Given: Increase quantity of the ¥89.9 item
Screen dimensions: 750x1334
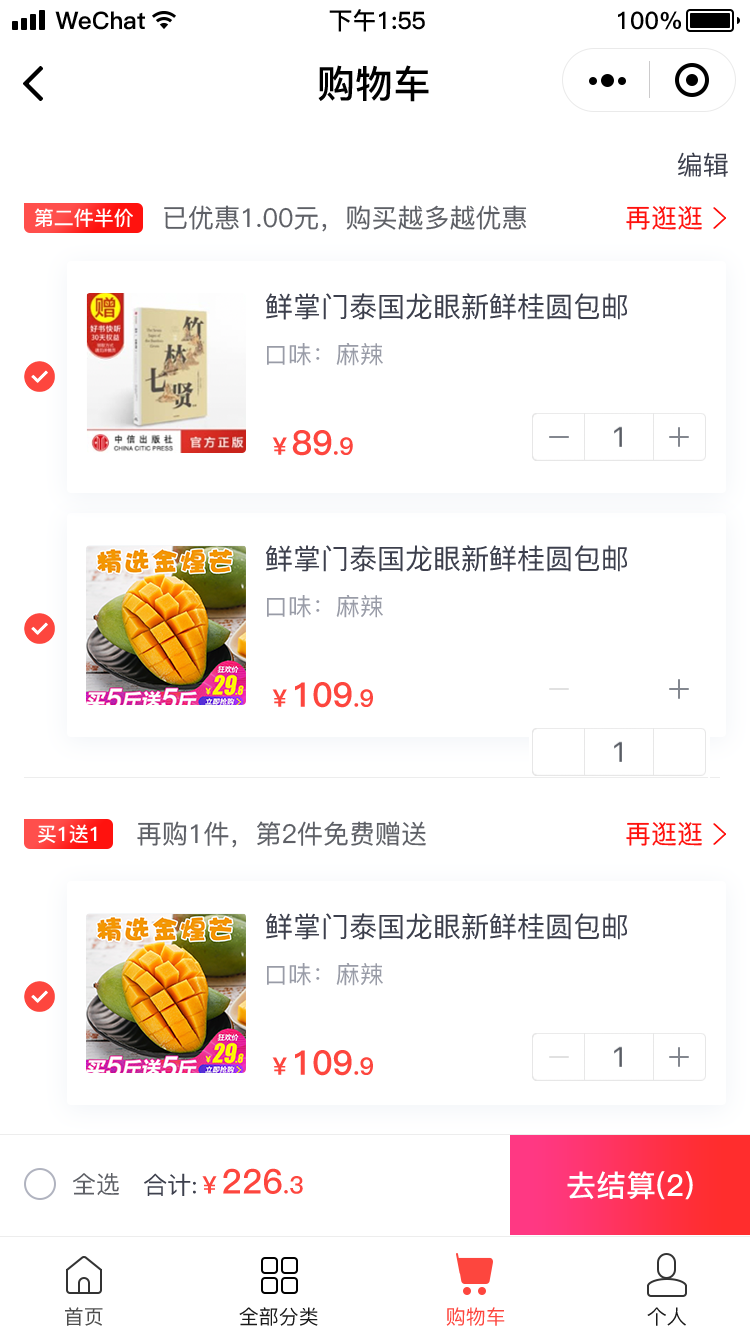Looking at the screenshot, I should click(679, 437).
